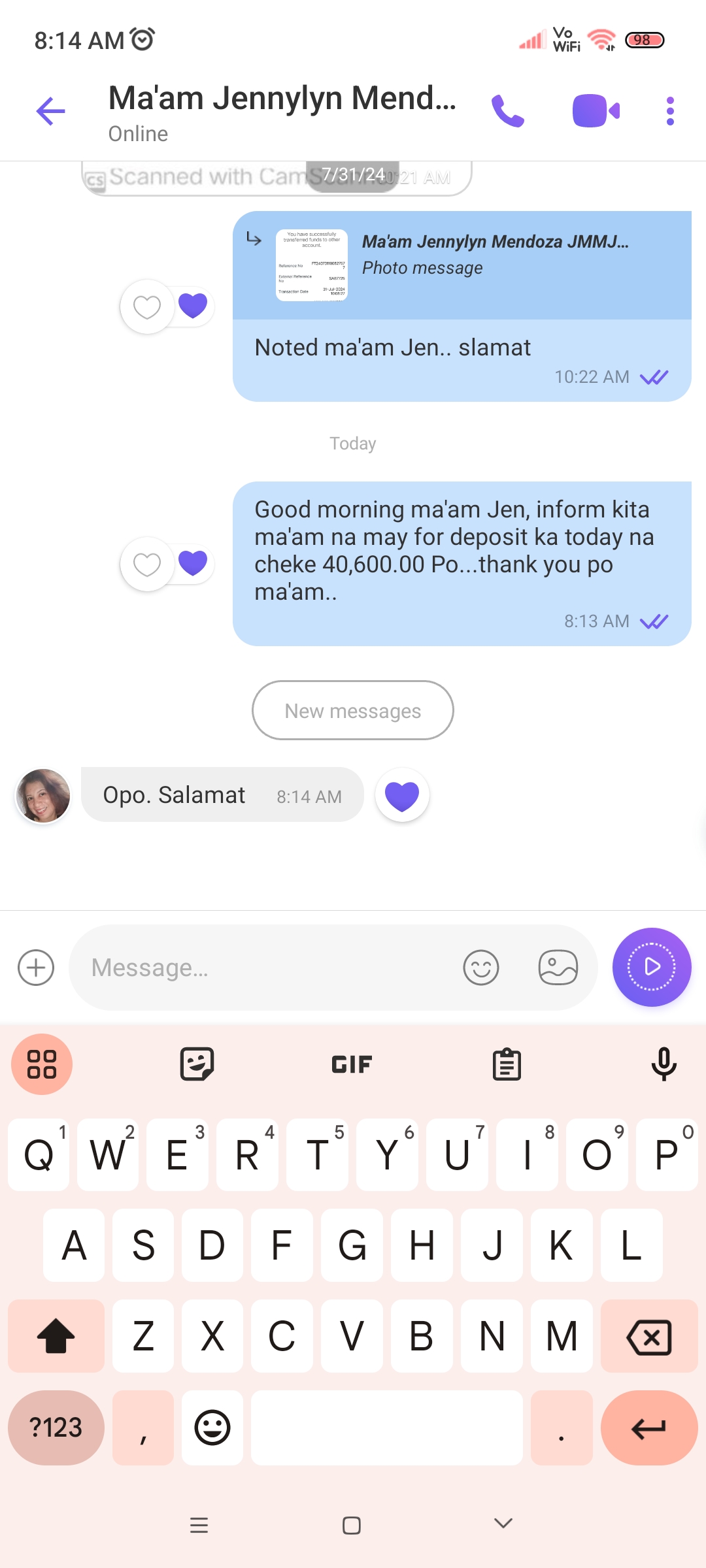The width and height of the screenshot is (706, 1568).
Task: Activate keyboard voice typing microphone
Action: point(664,1064)
